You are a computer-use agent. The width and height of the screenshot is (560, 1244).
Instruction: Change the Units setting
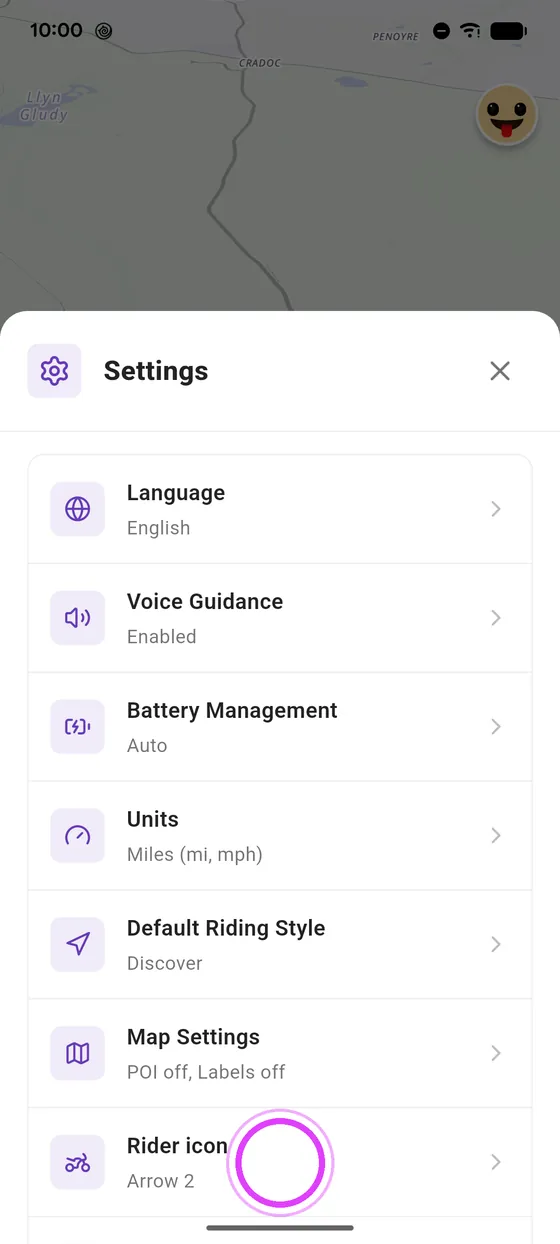(x=280, y=836)
